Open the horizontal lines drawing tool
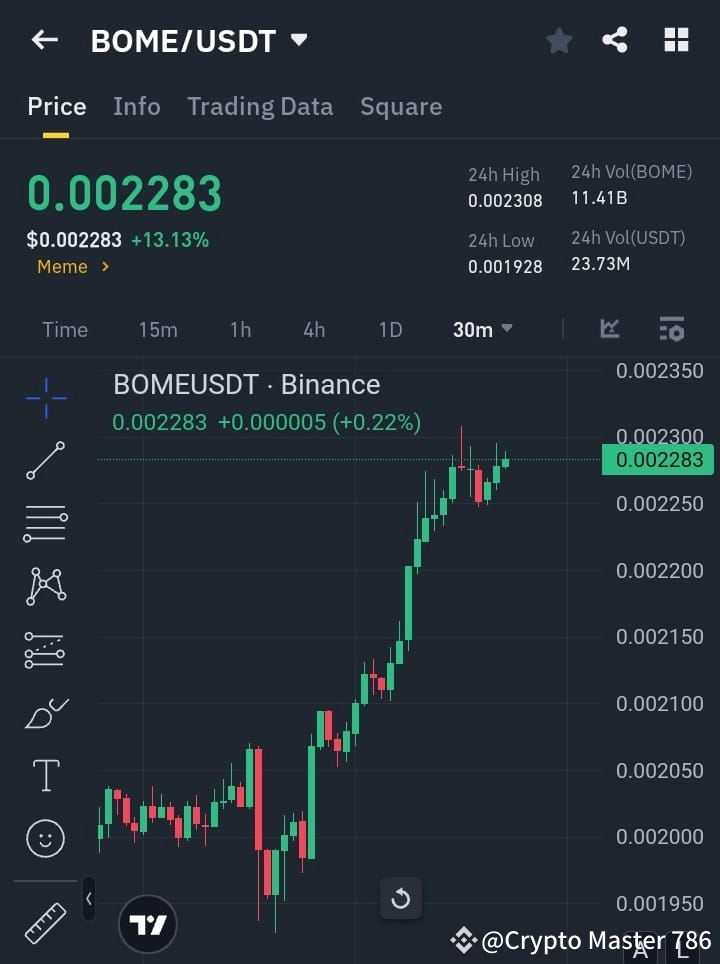This screenshot has height=964, width=720. coord(44,524)
